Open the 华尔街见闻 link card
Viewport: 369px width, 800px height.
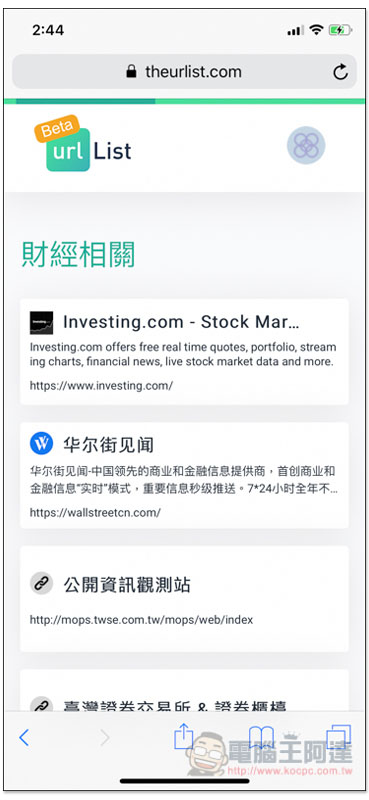(x=184, y=475)
